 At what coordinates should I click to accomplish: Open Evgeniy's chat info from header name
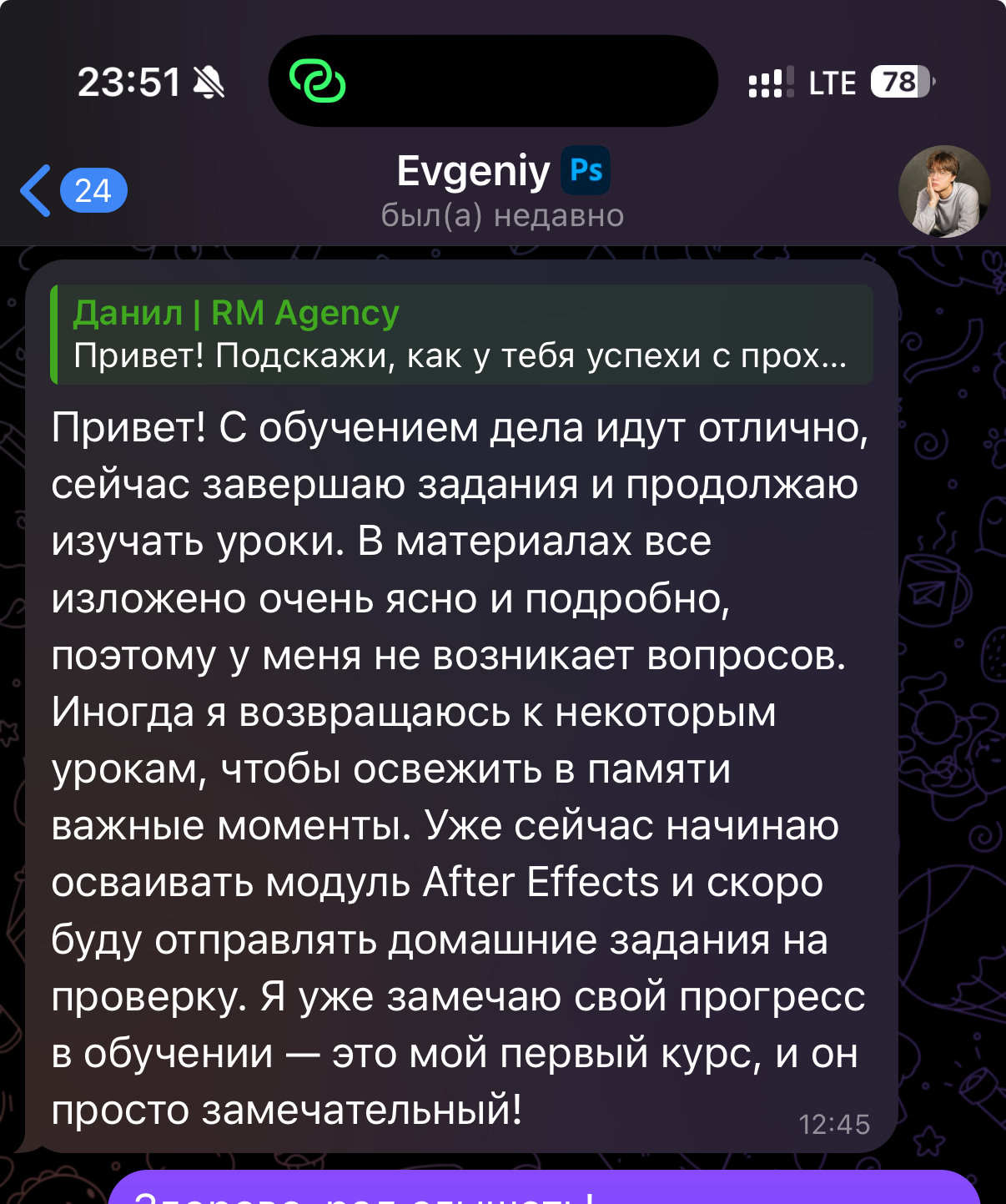(x=473, y=172)
